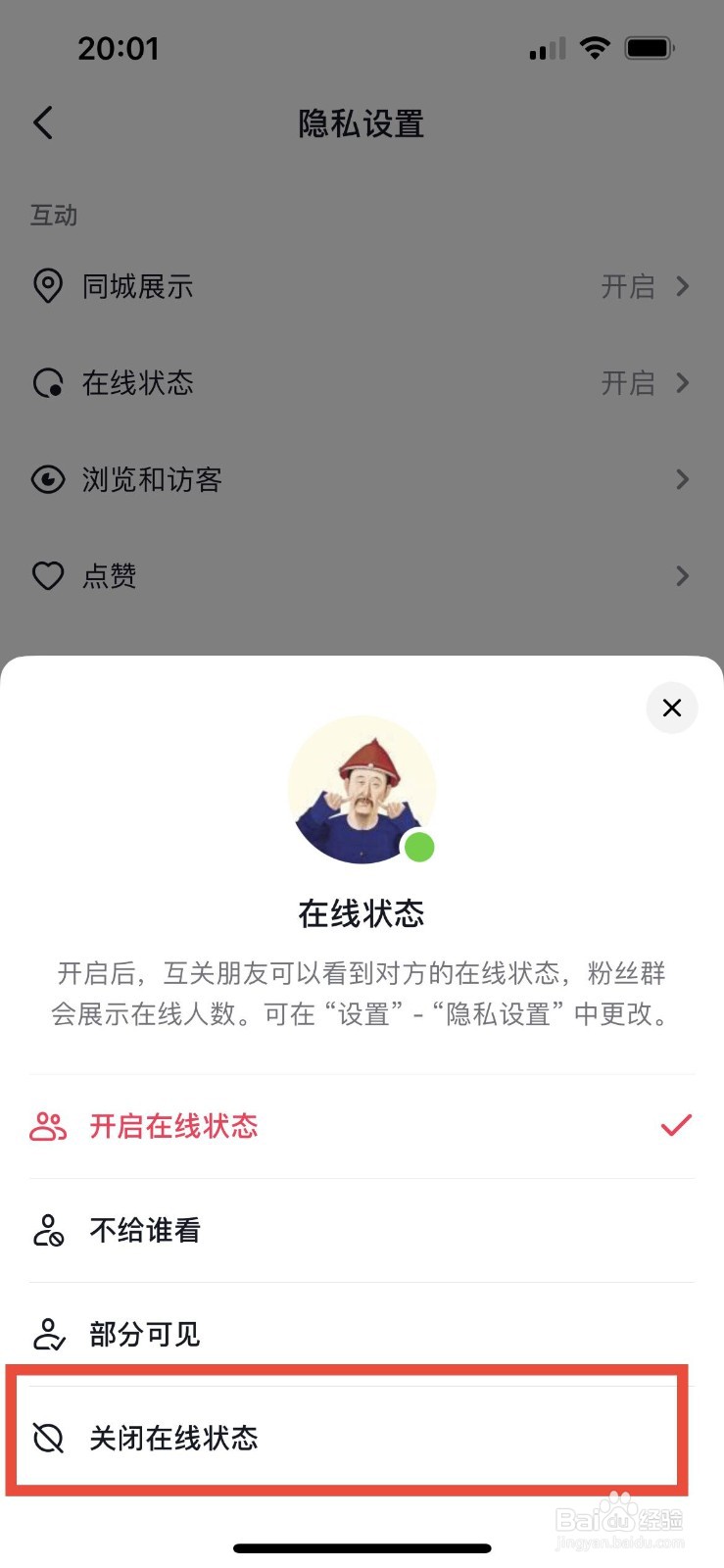Click the online status icon beside 在线状态
Viewport: 724px width, 1568px height.
pos(47,383)
